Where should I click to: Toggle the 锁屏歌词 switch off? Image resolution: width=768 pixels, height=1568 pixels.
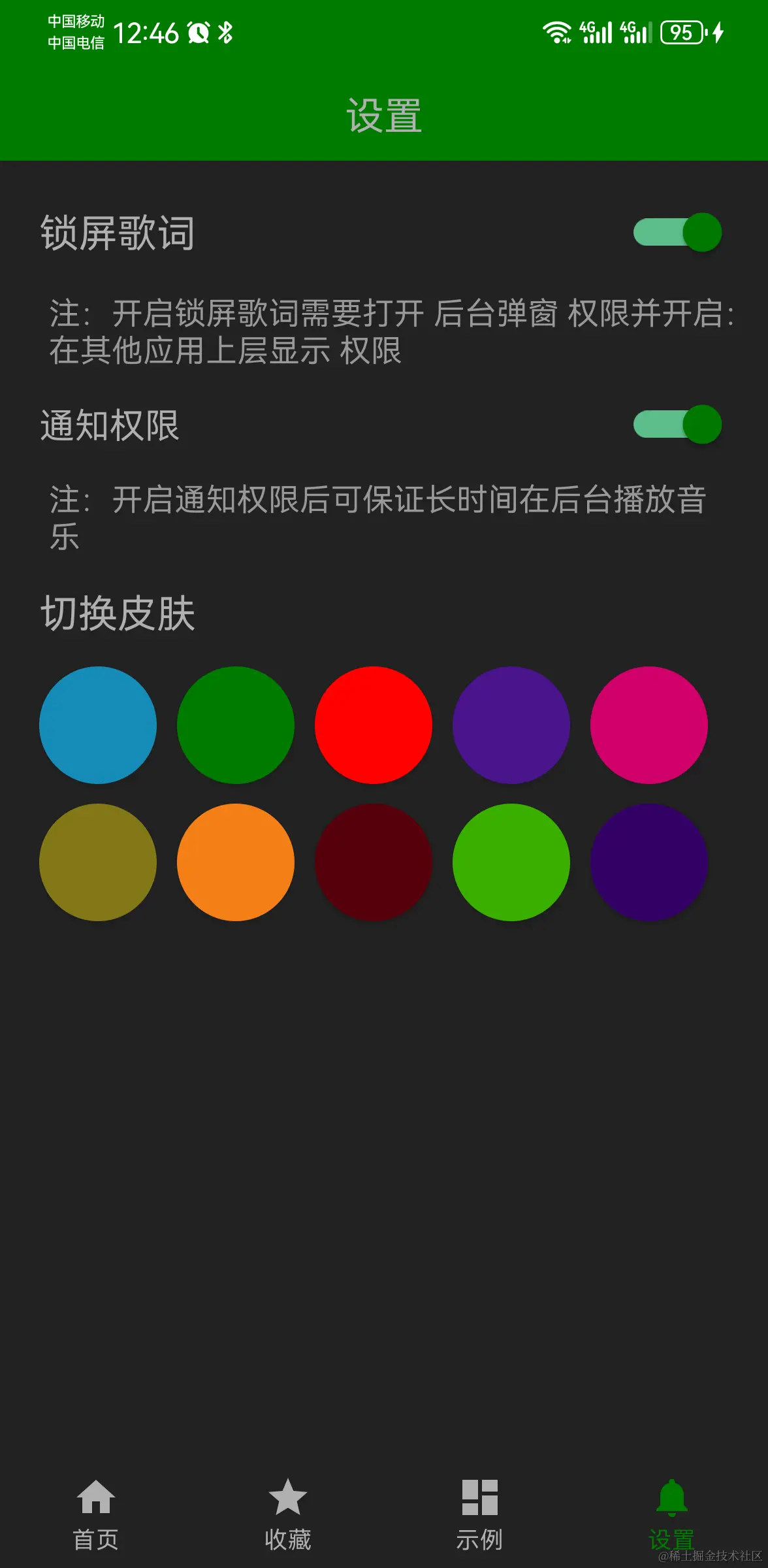677,232
